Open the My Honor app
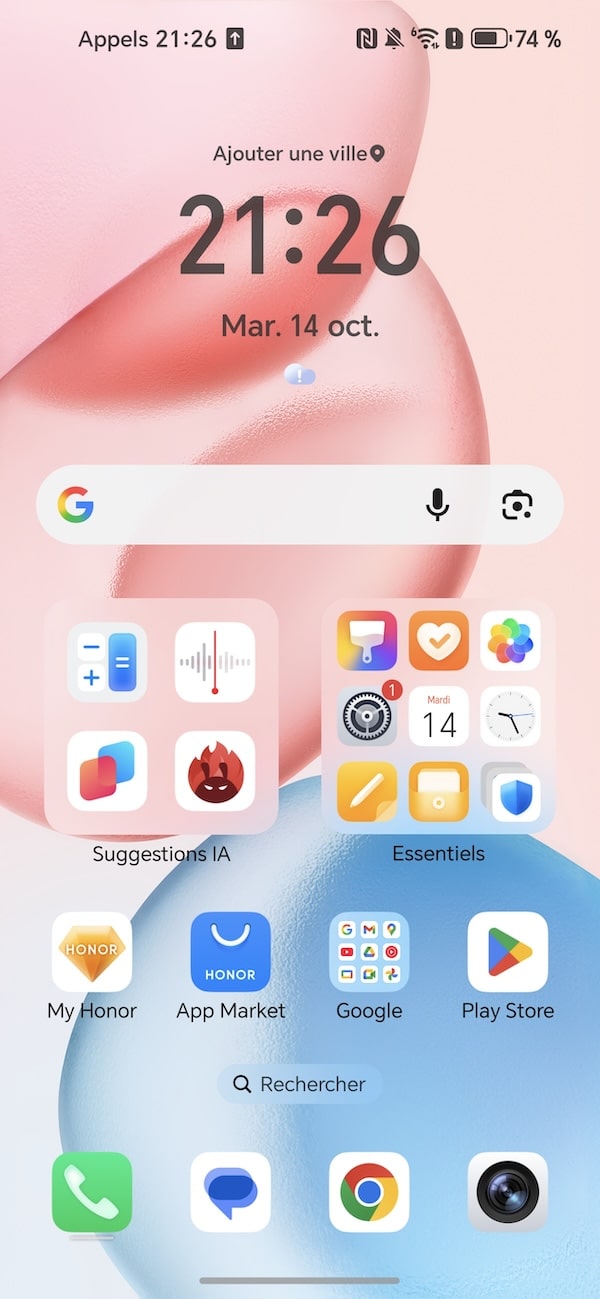This screenshot has height=1299, width=600. 92,952
